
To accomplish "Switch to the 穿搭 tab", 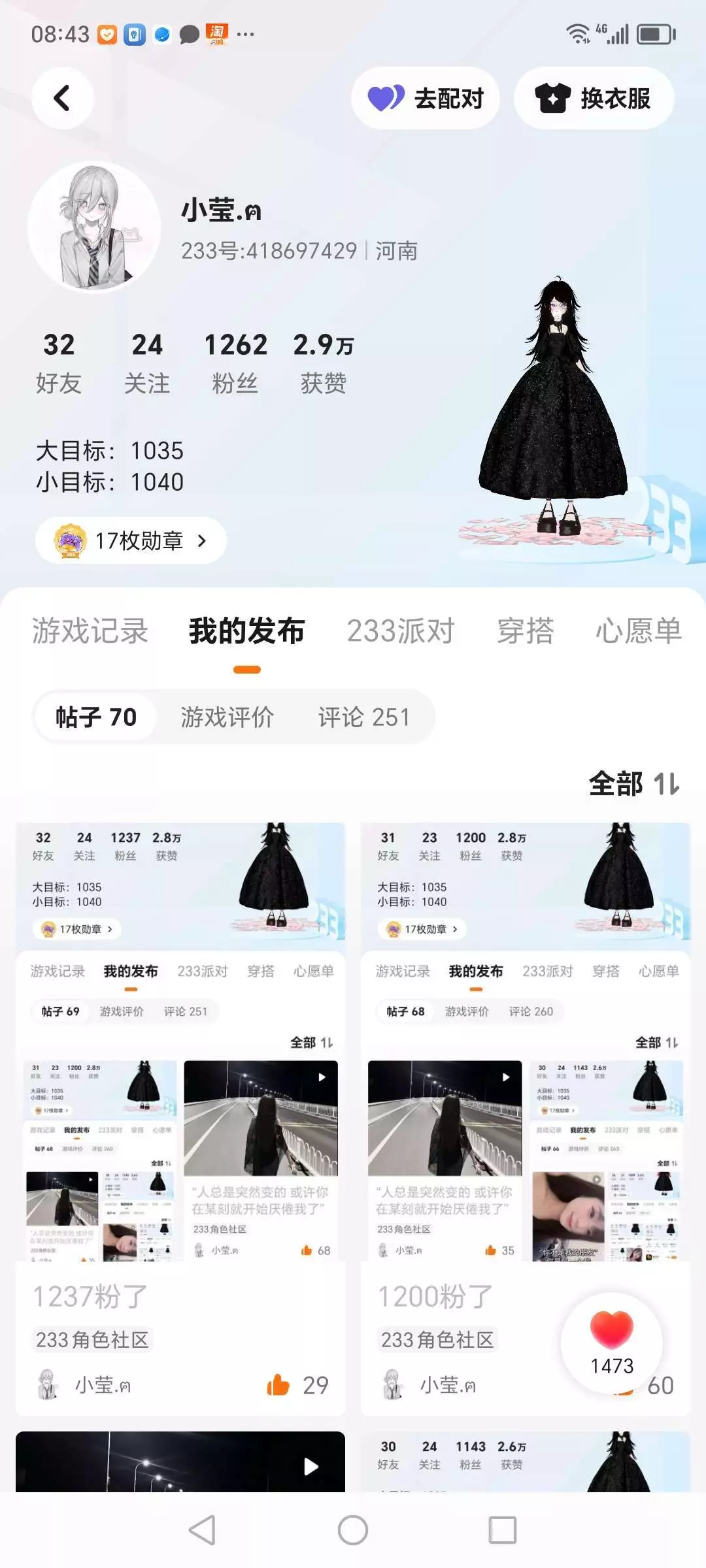I will pos(526,631).
